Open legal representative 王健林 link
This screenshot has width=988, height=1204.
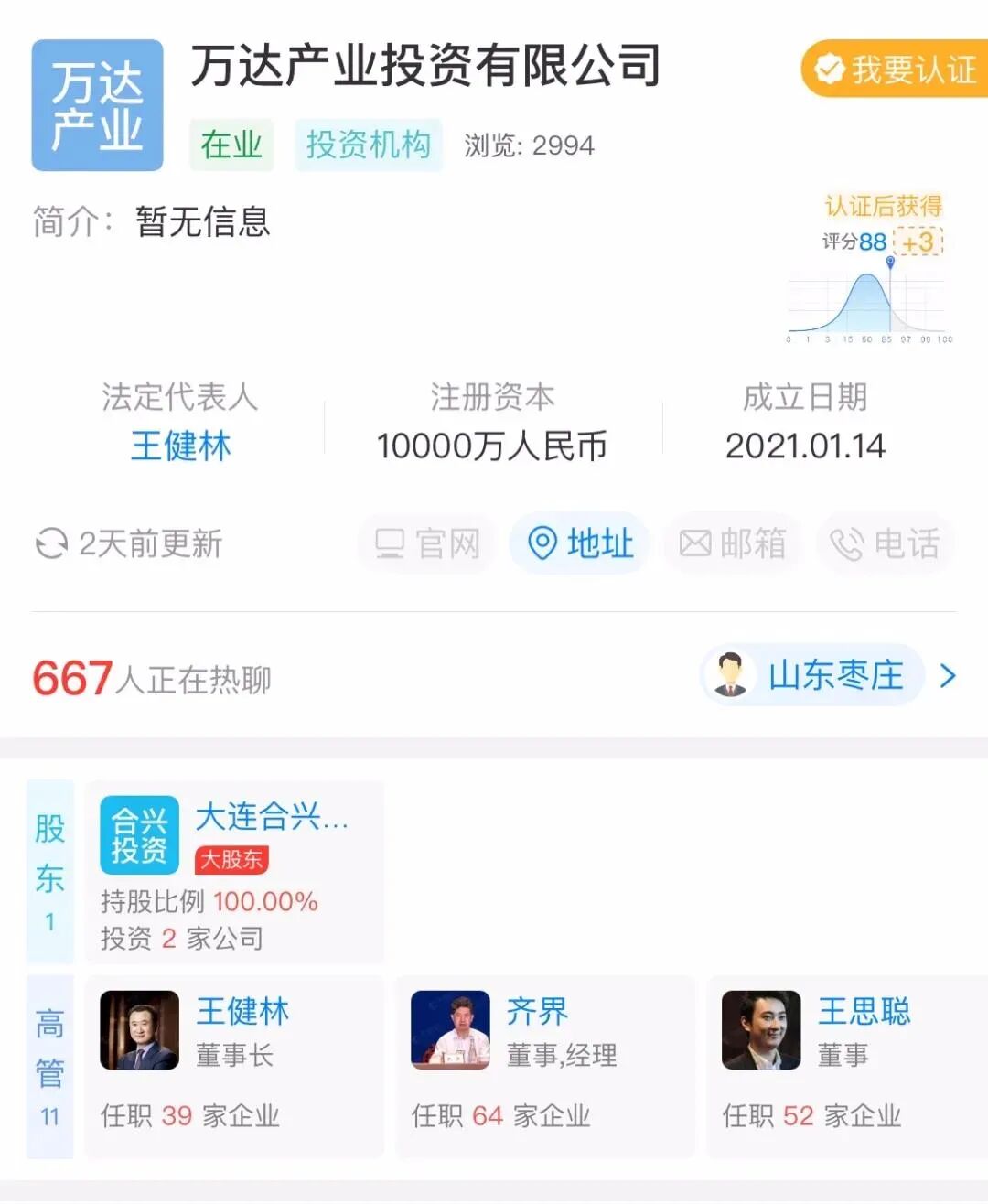tap(180, 446)
